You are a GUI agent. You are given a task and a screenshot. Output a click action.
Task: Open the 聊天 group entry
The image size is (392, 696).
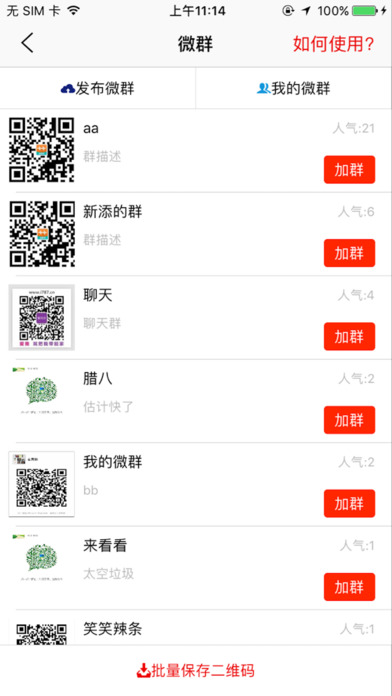point(196,317)
